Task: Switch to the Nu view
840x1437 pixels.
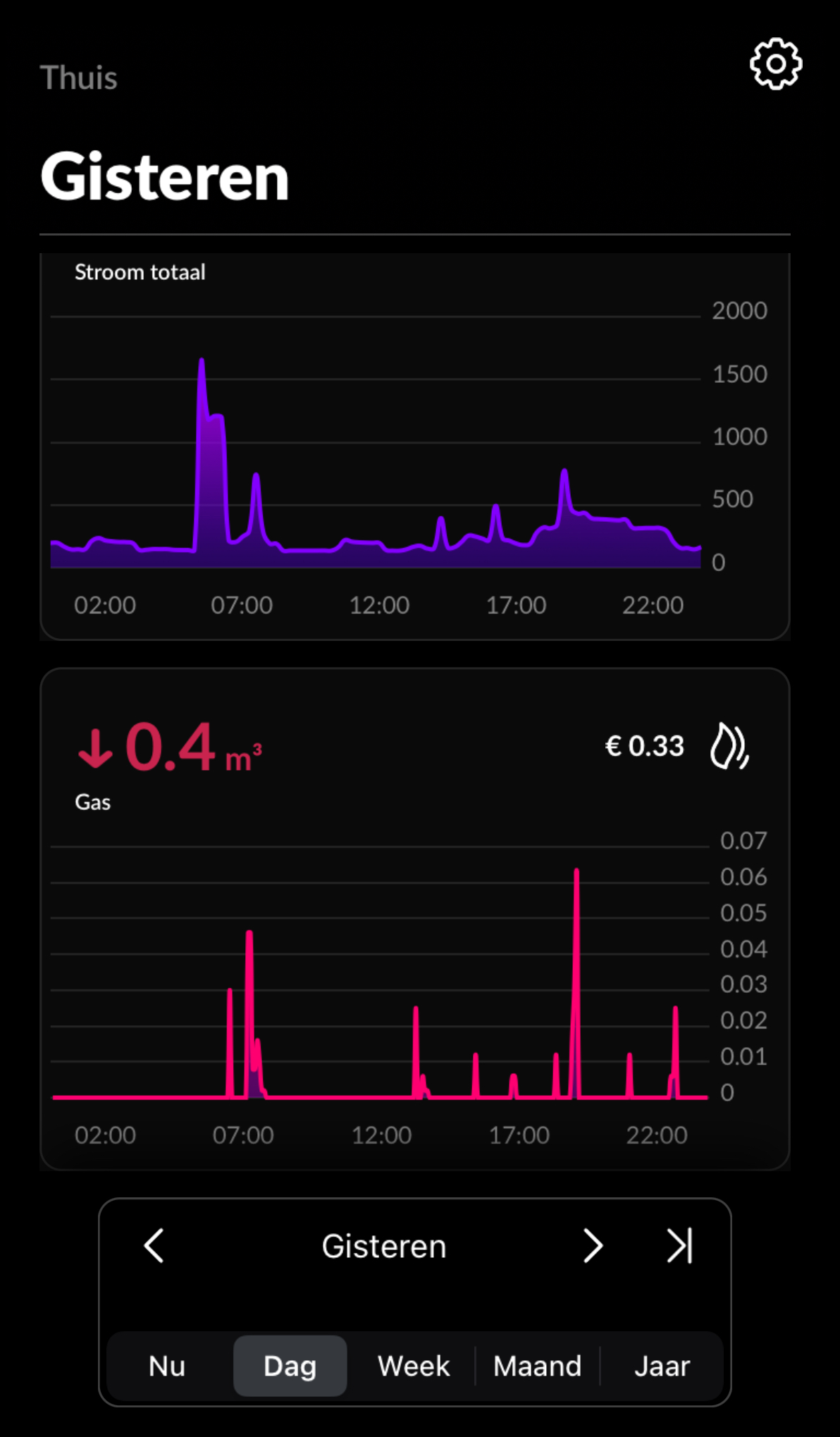Action: pos(167,1366)
